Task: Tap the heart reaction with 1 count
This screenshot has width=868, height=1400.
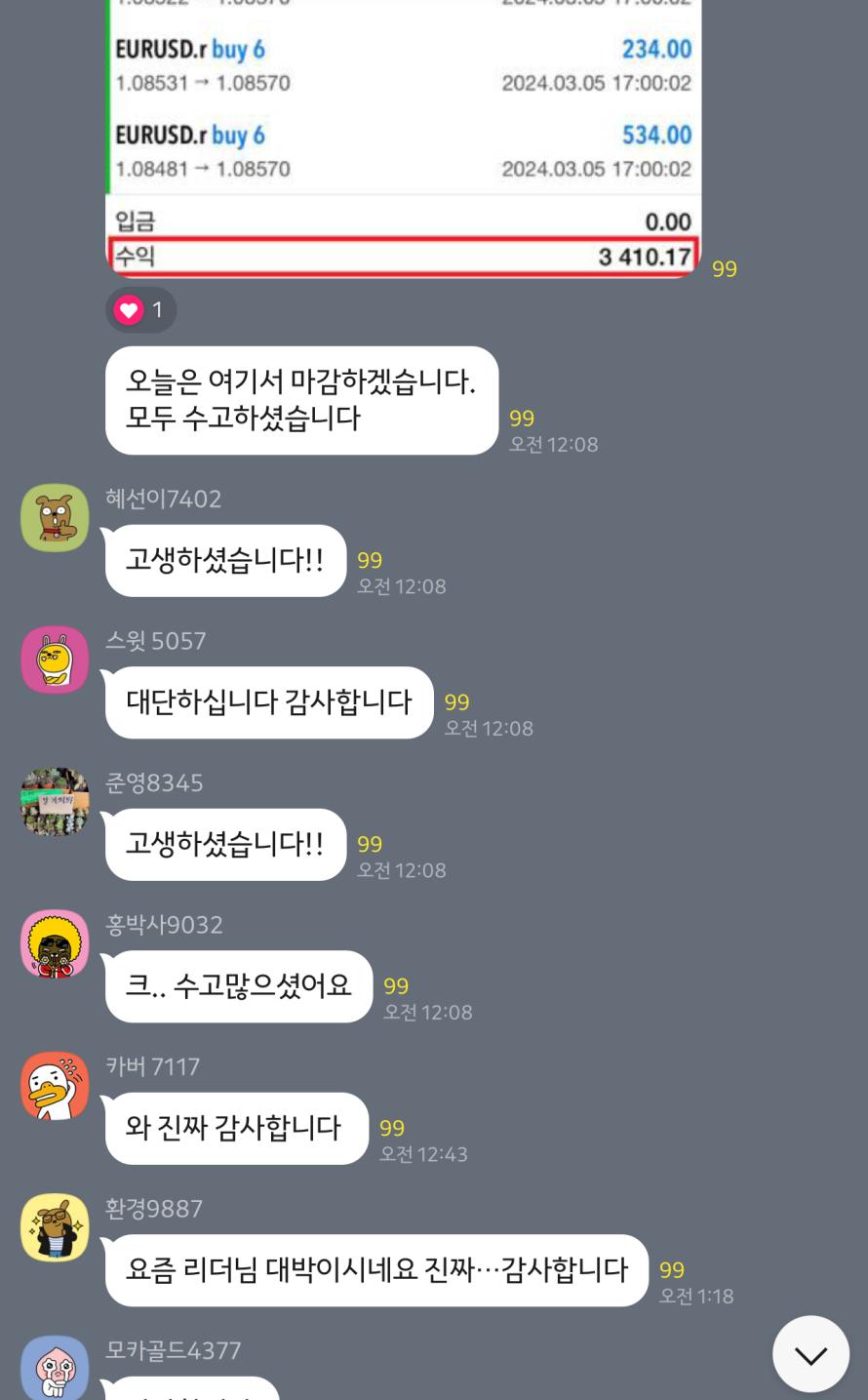Action: [140, 310]
